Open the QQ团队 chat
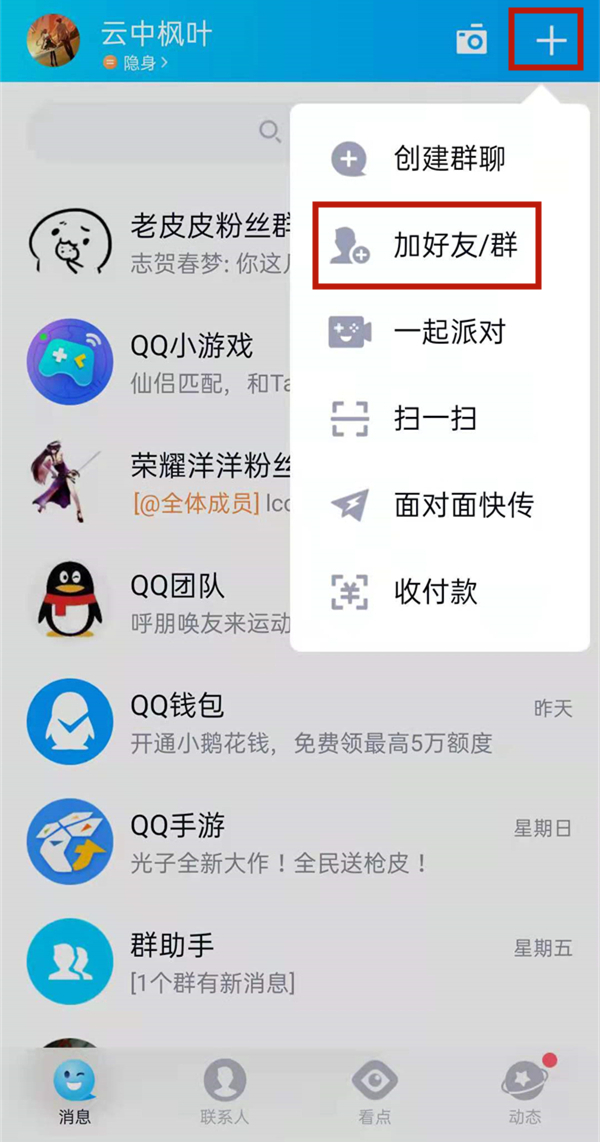This screenshot has width=600, height=1142. [150, 600]
